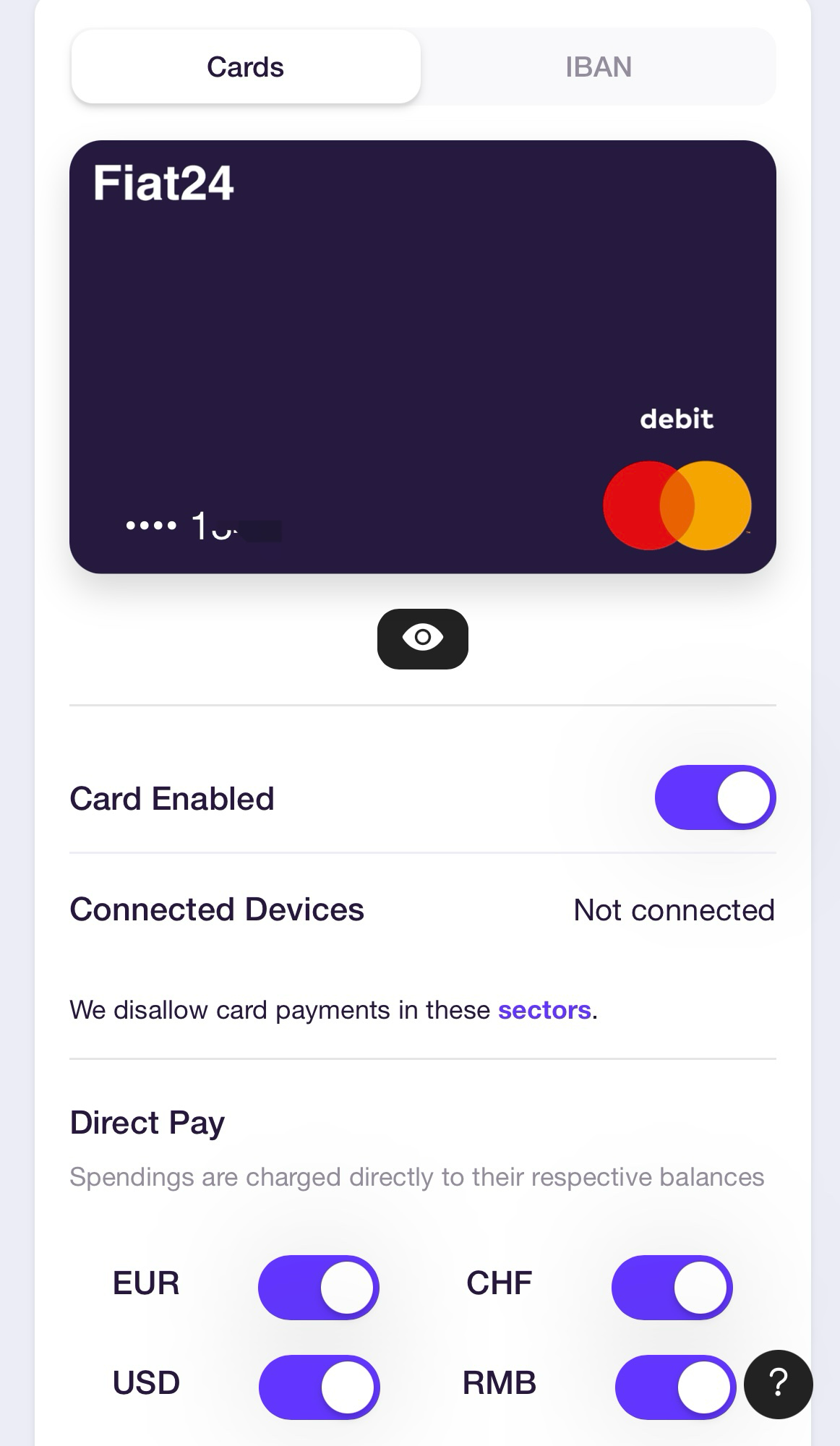
Task: Select the Cards tab
Action: coord(246,67)
